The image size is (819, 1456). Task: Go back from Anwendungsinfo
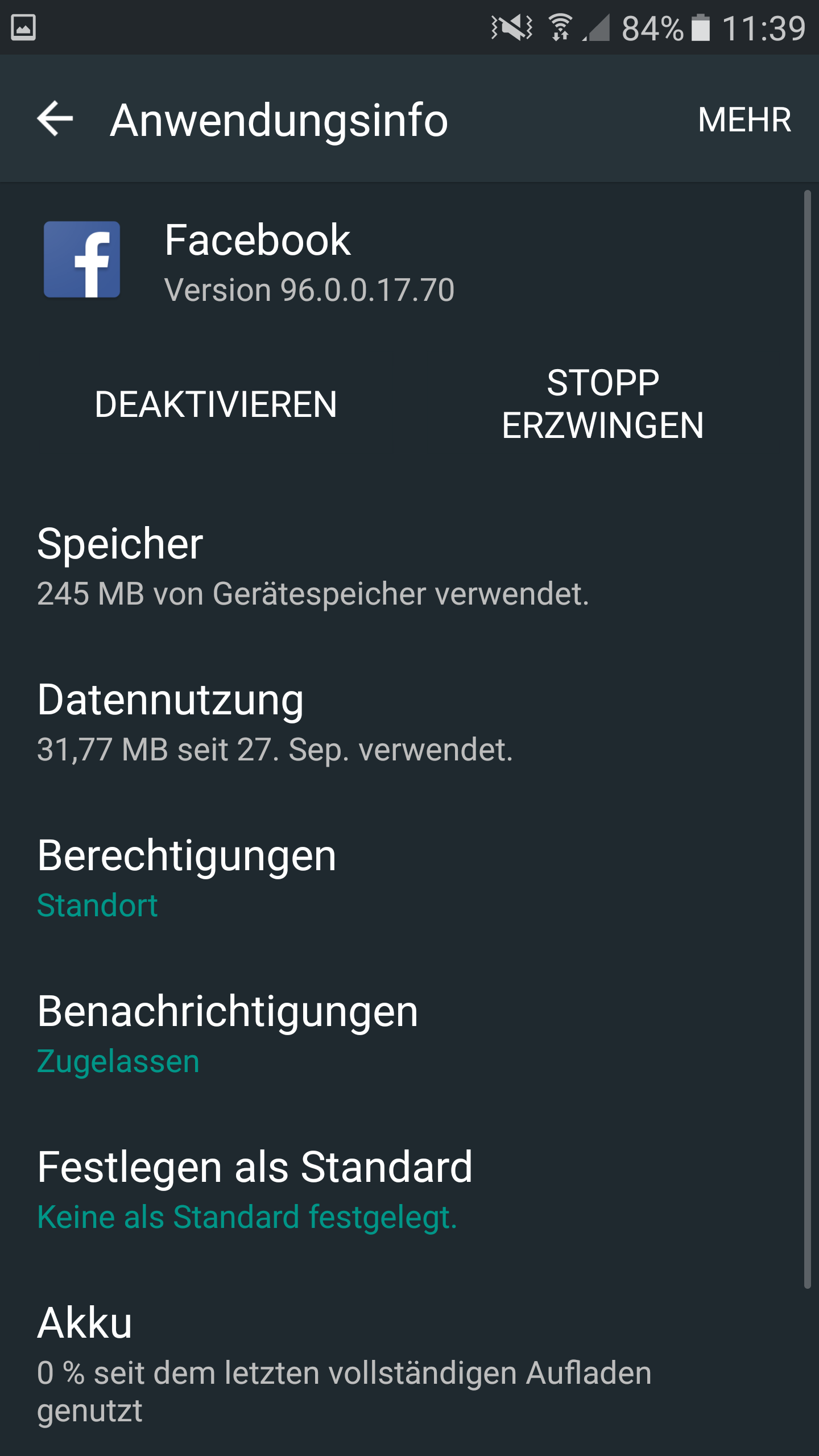[x=55, y=119]
